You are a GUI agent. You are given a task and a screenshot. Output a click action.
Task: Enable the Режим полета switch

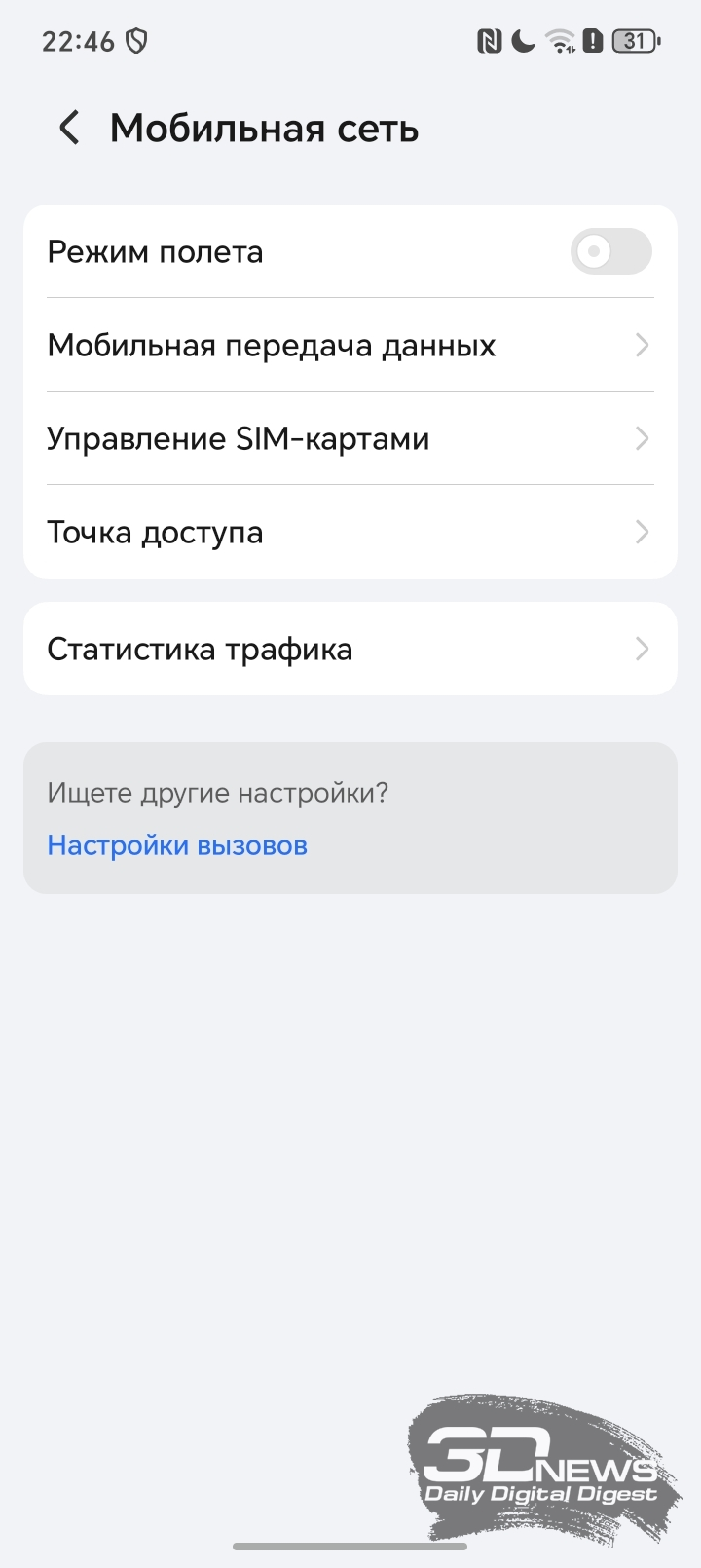610,252
